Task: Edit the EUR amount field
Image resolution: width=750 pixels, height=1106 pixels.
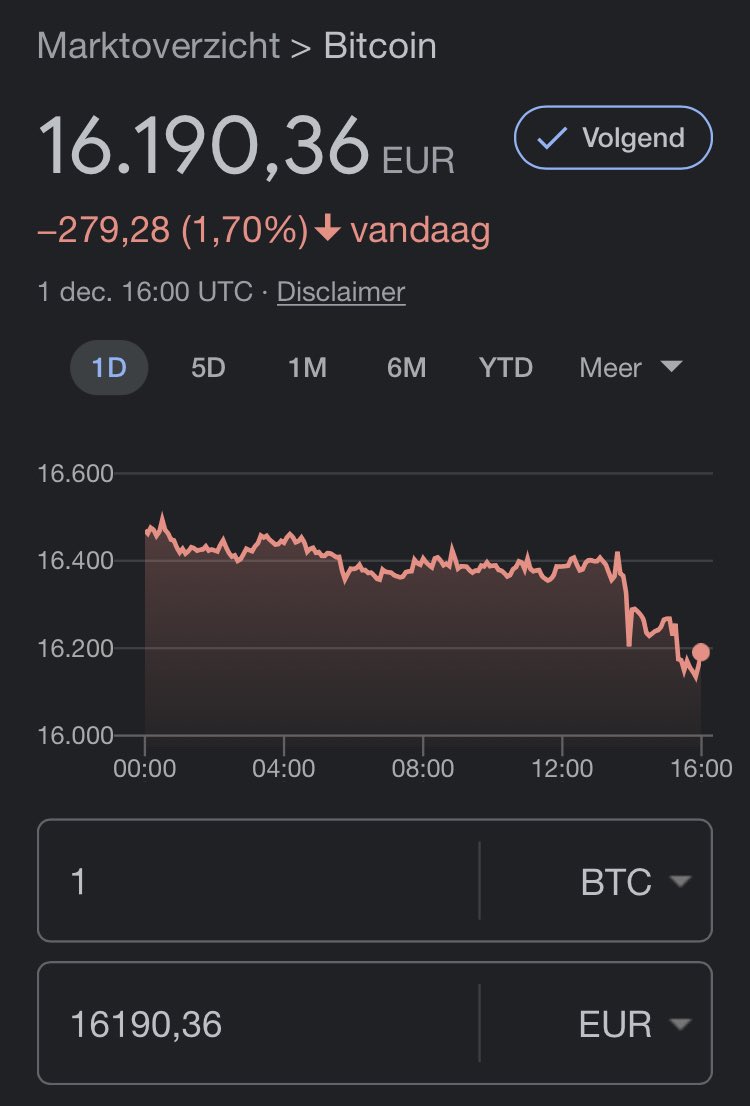Action: [258, 1023]
